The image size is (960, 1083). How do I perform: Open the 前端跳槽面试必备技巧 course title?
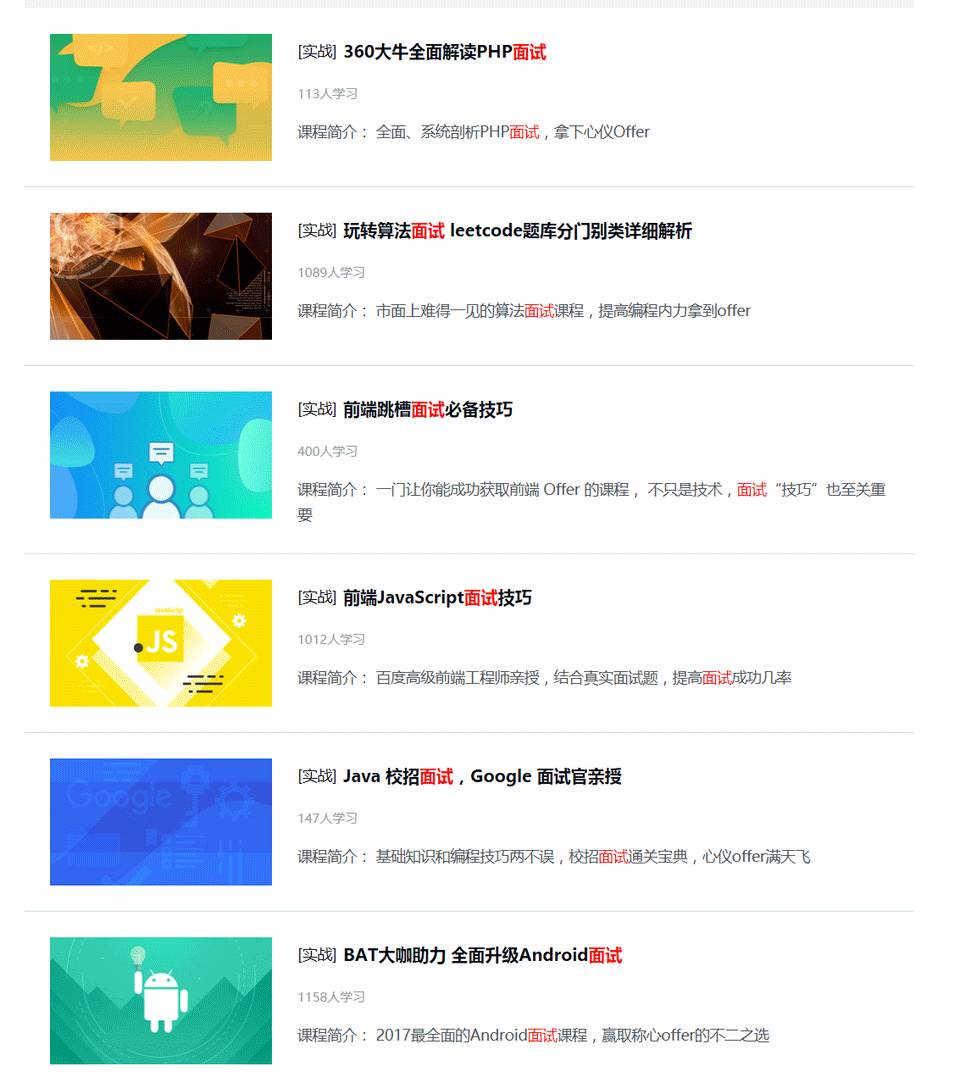(x=427, y=410)
